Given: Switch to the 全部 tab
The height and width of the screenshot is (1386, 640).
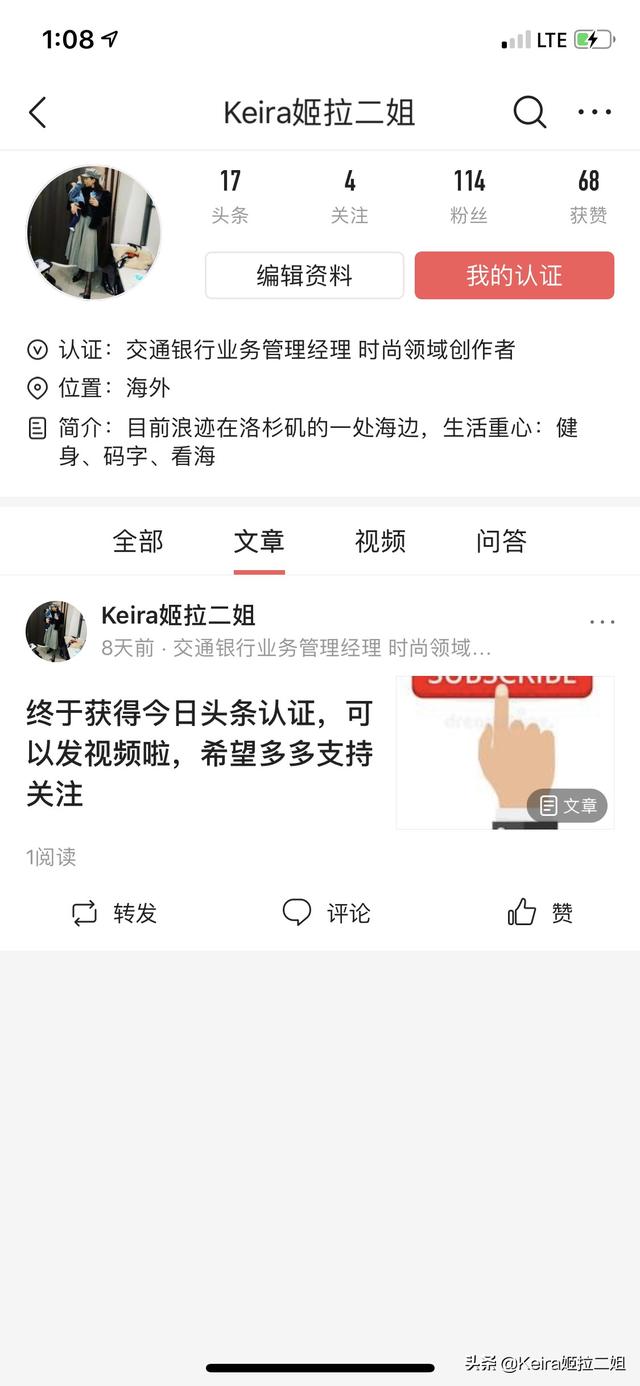Looking at the screenshot, I should (138, 542).
